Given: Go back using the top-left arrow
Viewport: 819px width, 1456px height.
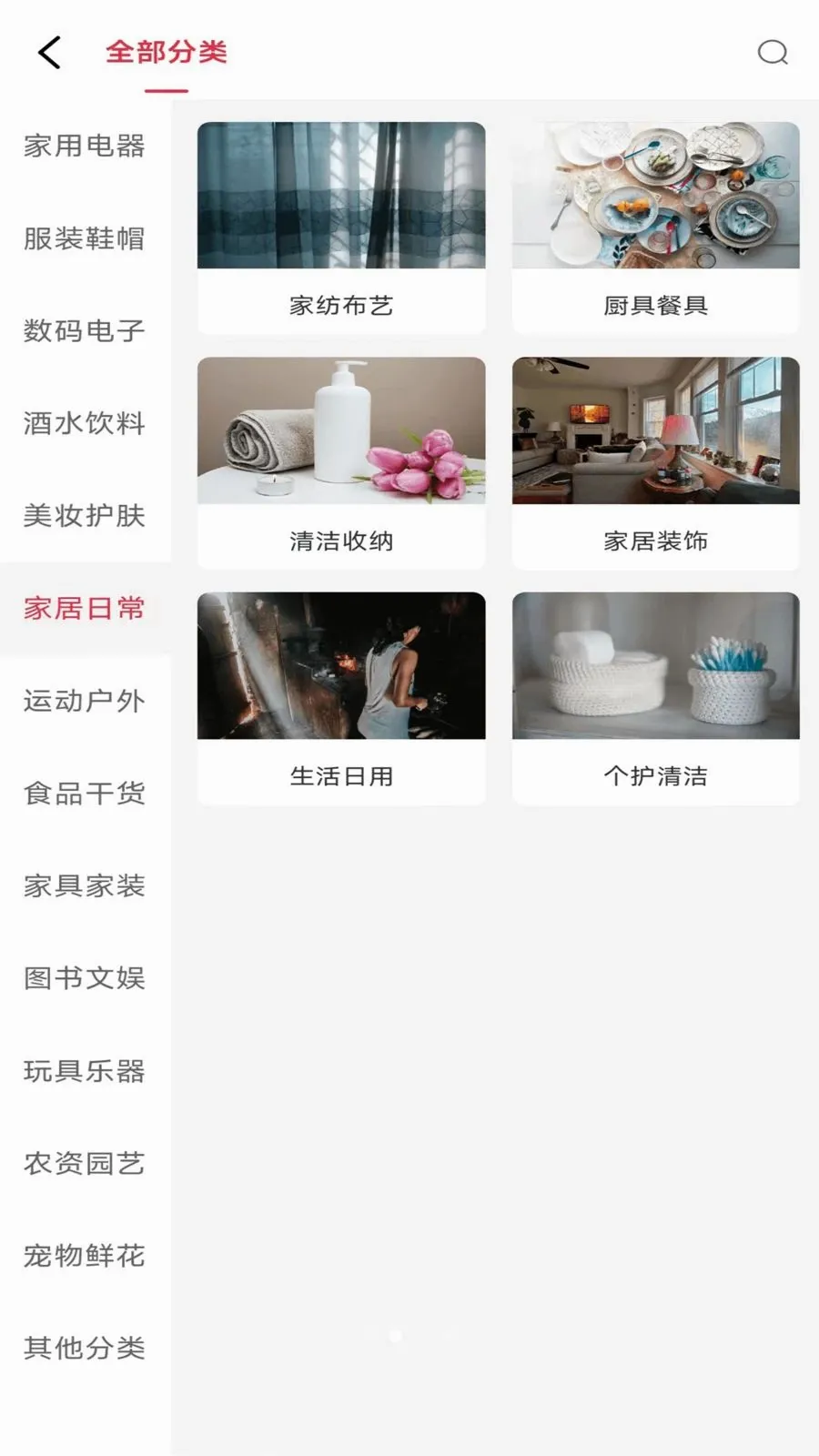Looking at the screenshot, I should [50, 53].
